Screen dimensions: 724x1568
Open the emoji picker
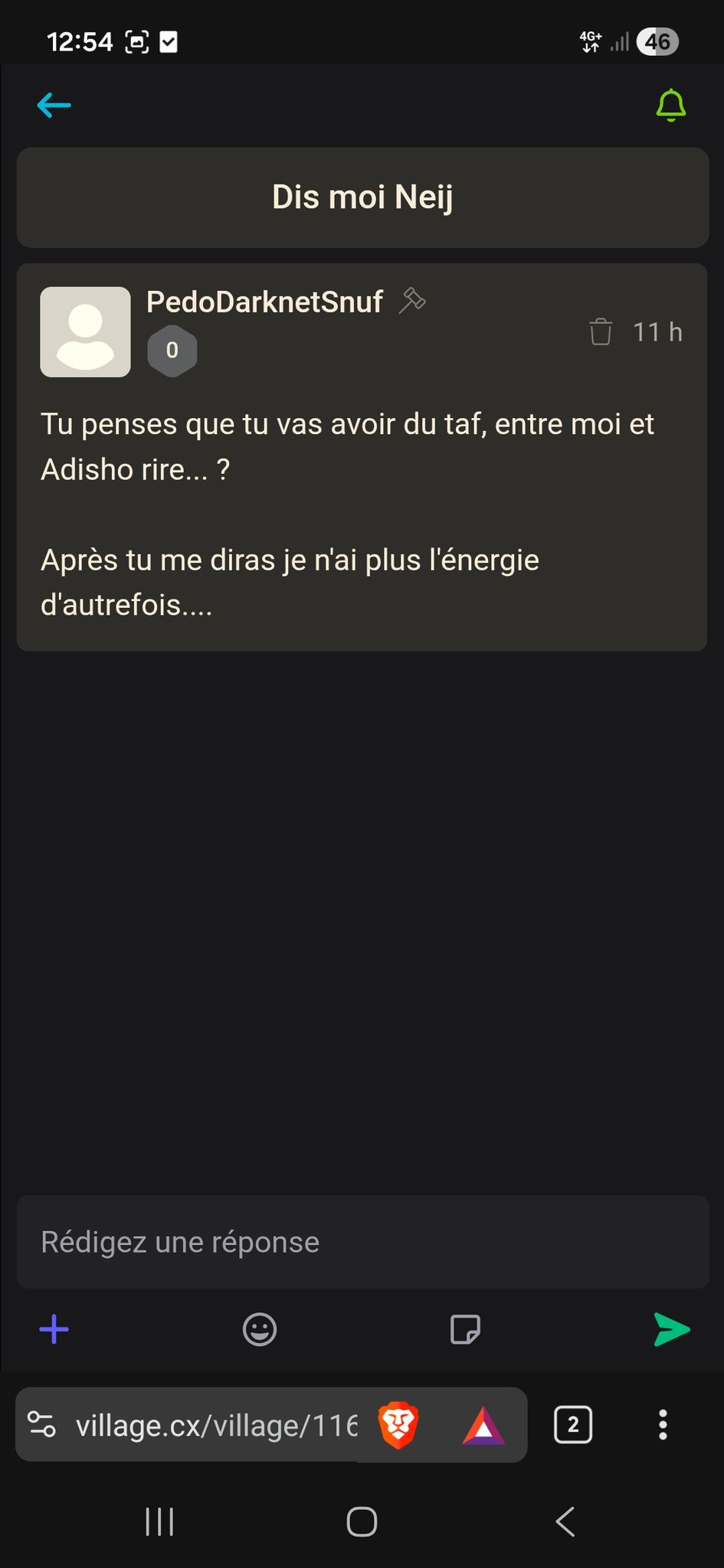click(x=260, y=1329)
